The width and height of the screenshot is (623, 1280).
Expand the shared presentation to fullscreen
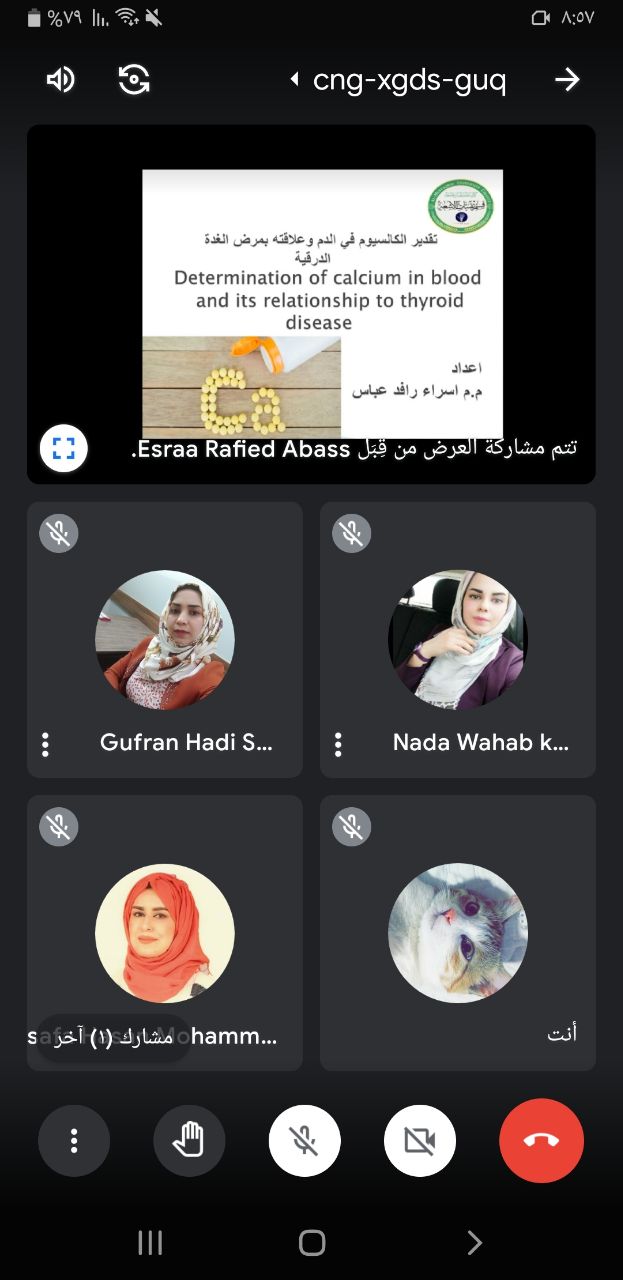coord(64,449)
